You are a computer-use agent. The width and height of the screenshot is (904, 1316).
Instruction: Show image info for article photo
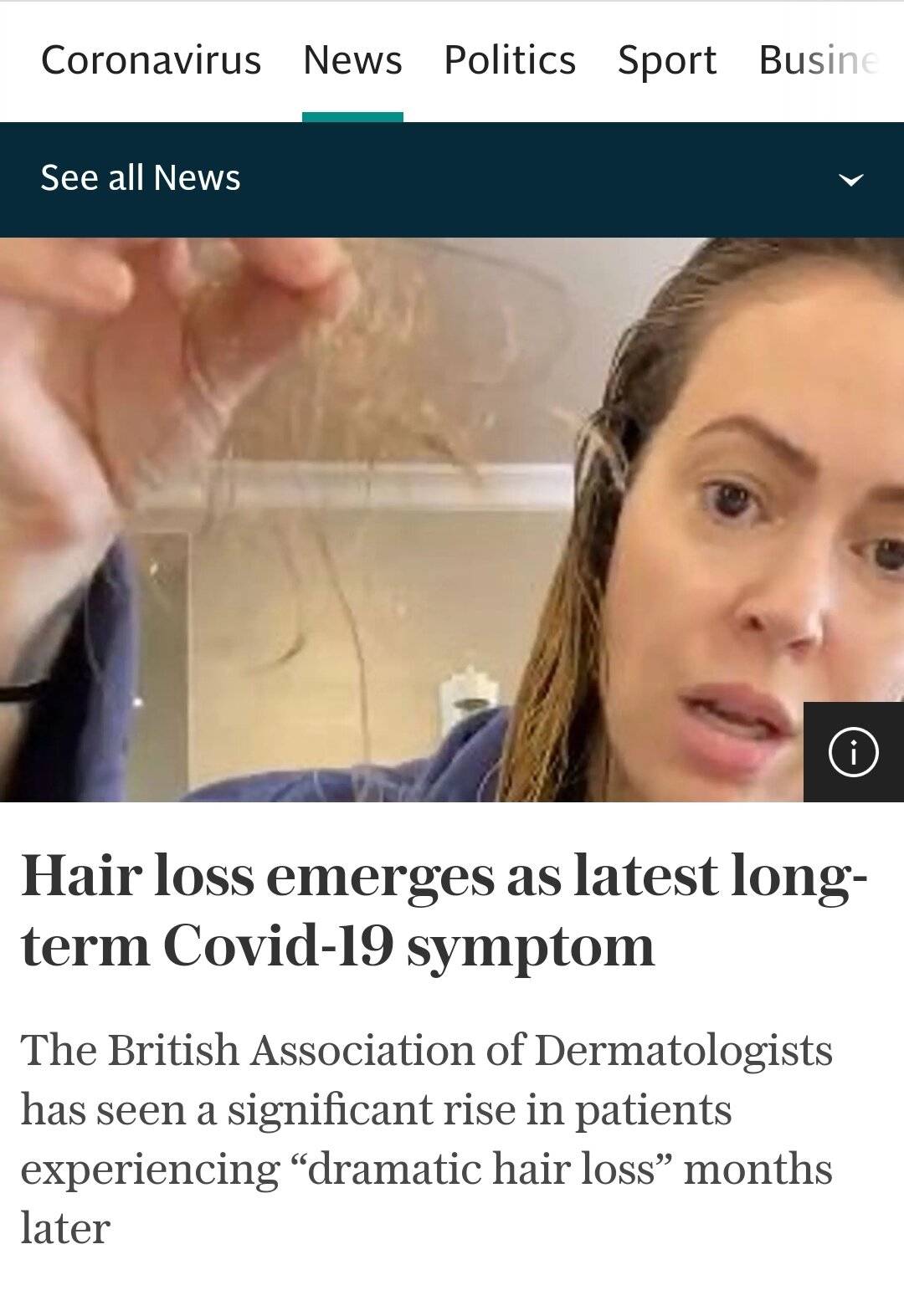click(x=853, y=752)
